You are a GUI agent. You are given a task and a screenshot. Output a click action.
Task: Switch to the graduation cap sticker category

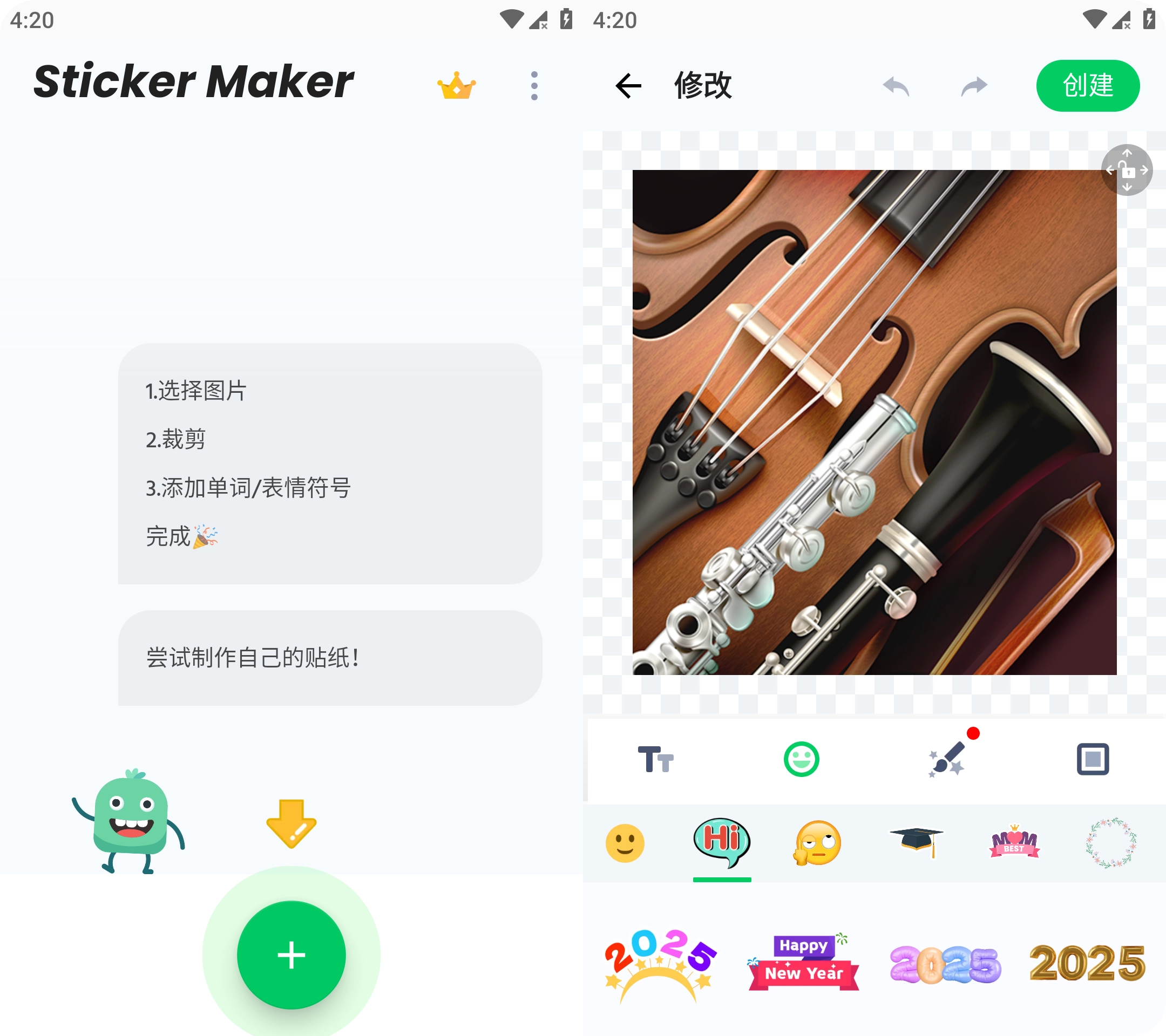[x=916, y=842]
